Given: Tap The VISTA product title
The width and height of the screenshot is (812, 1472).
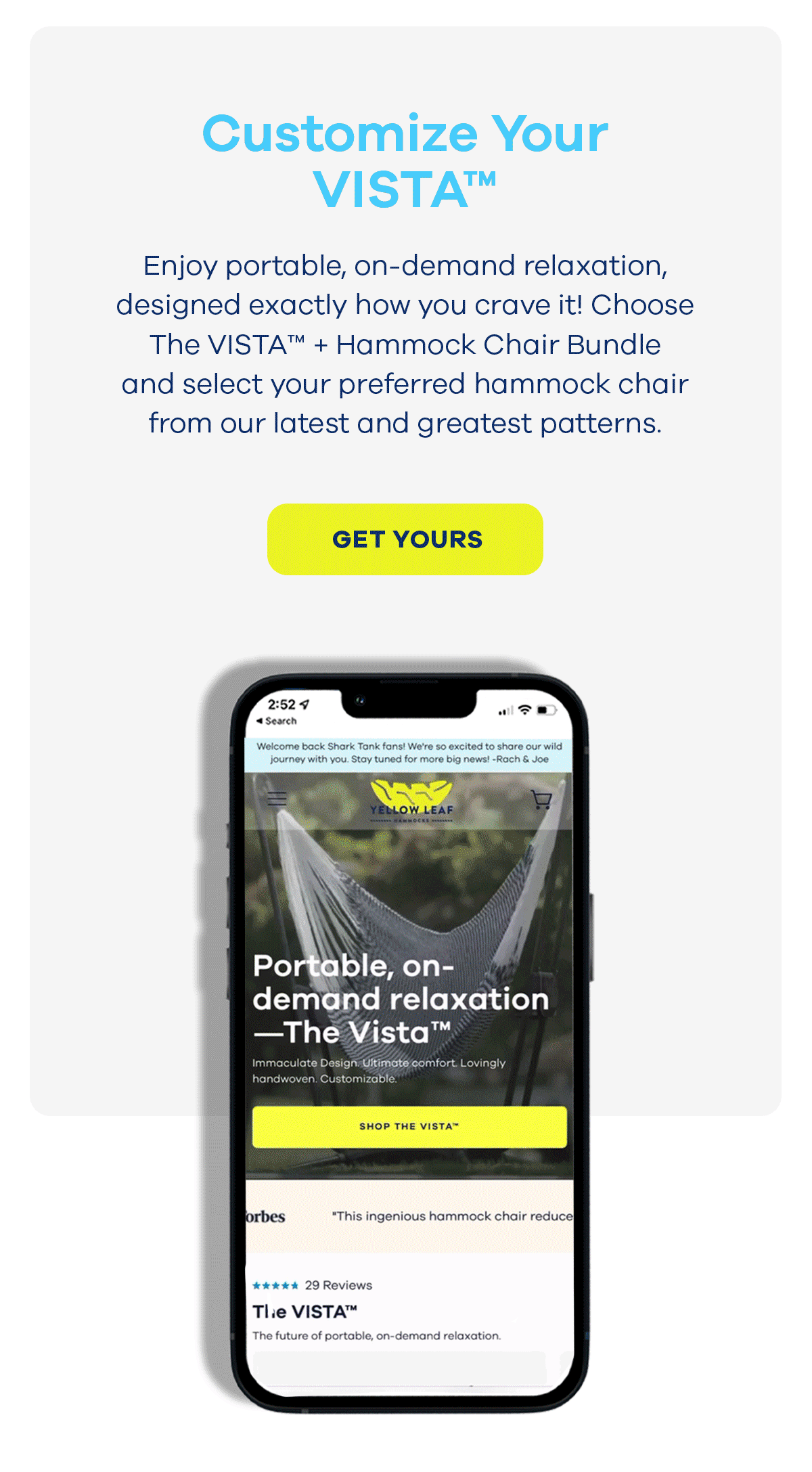Looking at the screenshot, I should (306, 1309).
